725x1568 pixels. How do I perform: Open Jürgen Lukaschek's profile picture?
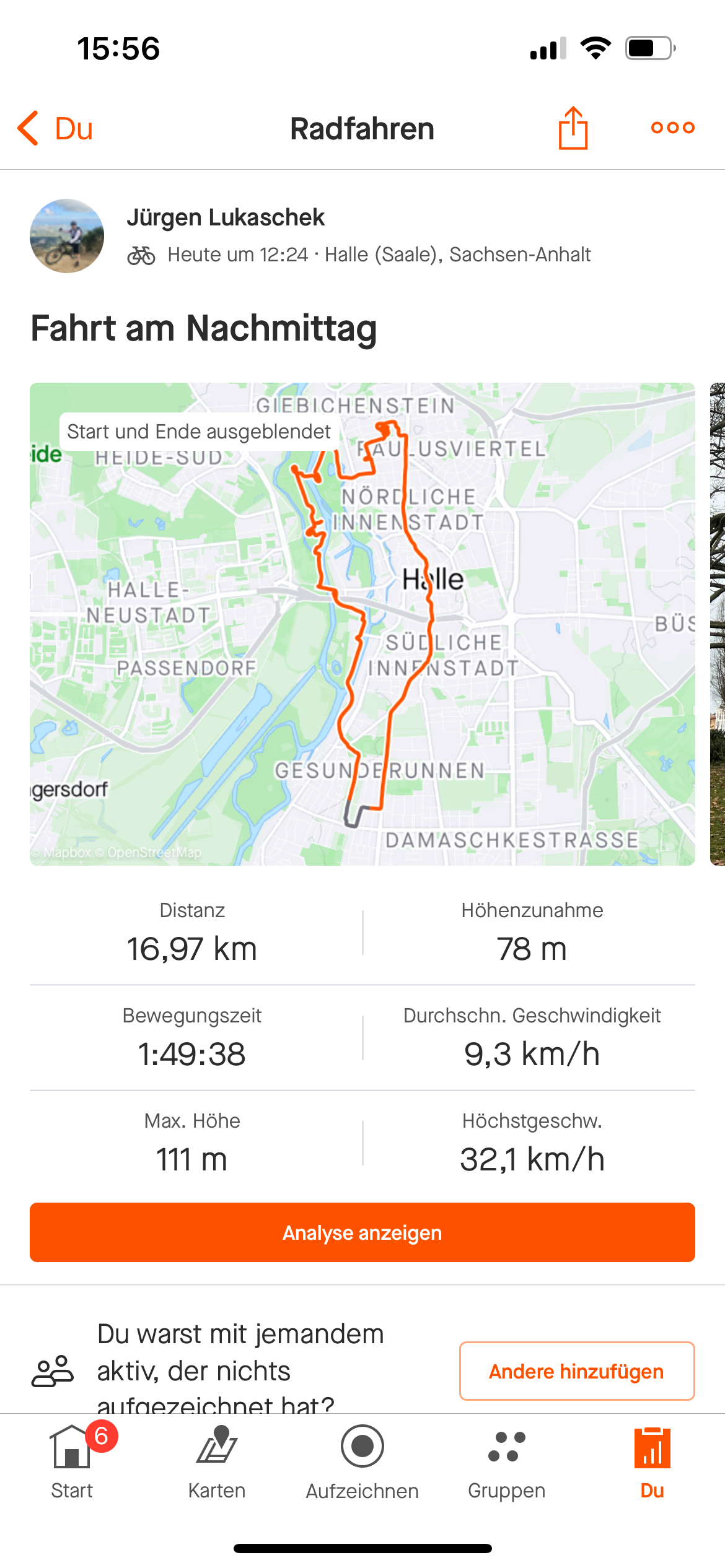pyautogui.click(x=67, y=236)
